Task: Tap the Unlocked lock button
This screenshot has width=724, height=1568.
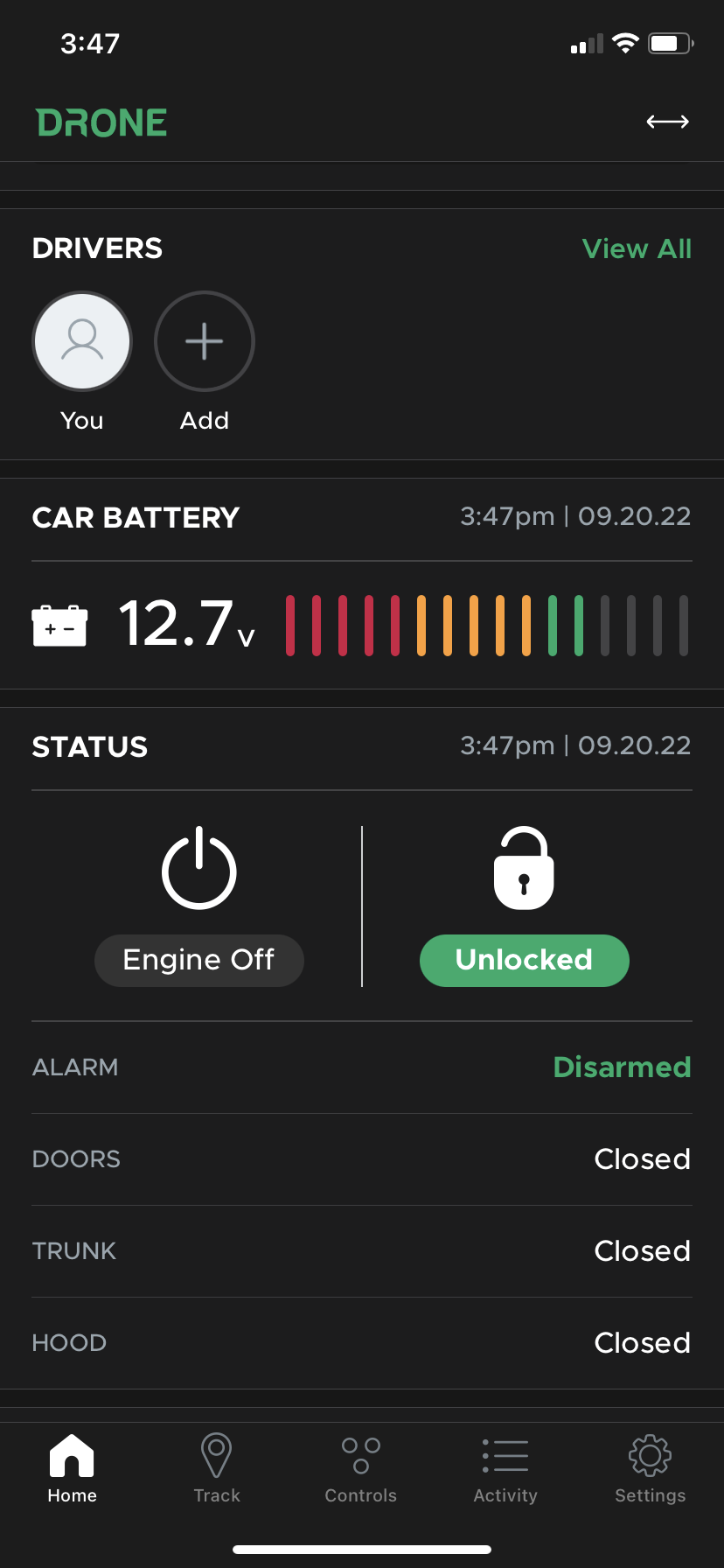Action: [525, 960]
